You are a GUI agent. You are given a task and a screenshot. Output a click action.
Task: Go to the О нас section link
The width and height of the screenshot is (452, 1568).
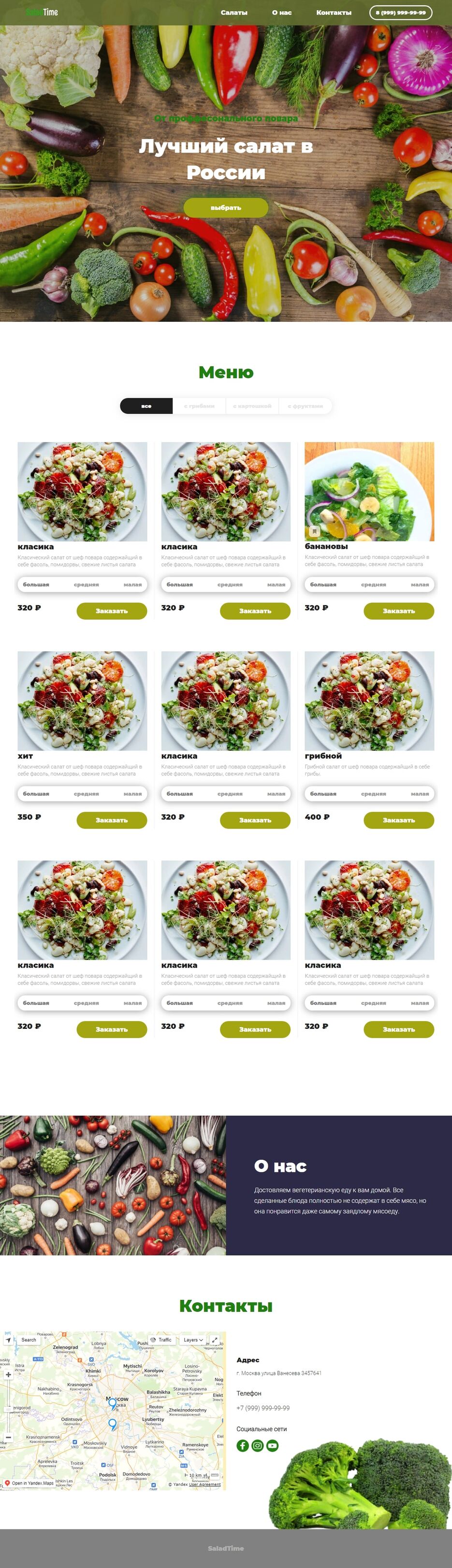coord(281,12)
